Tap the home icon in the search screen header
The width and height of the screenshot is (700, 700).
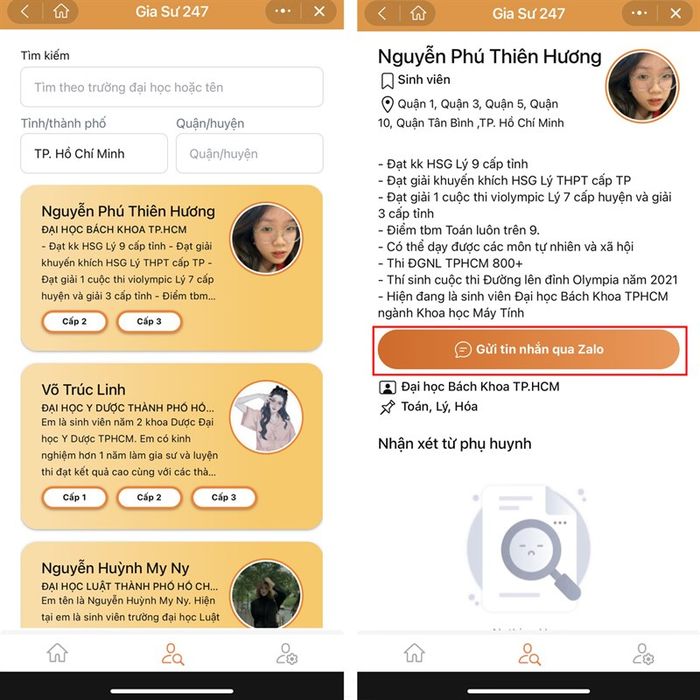(x=62, y=12)
